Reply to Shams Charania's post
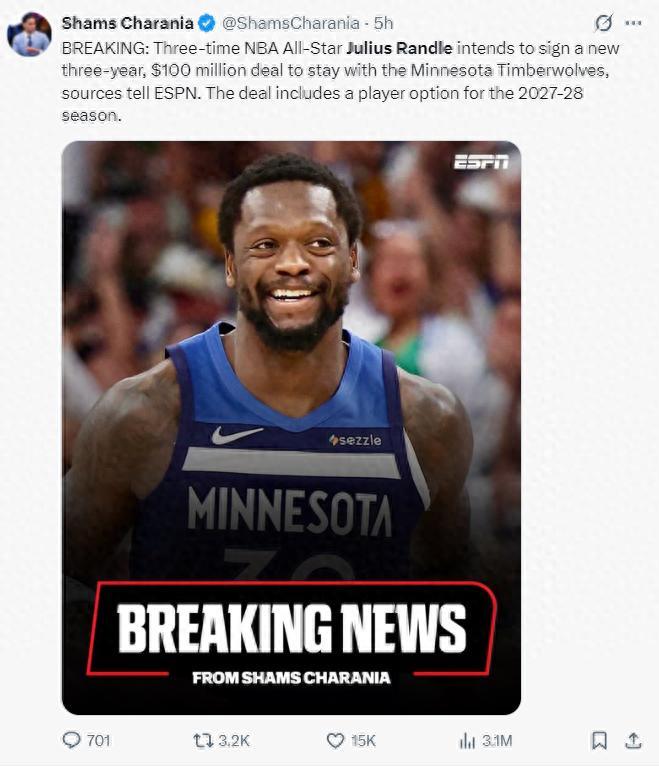 (x=72, y=740)
